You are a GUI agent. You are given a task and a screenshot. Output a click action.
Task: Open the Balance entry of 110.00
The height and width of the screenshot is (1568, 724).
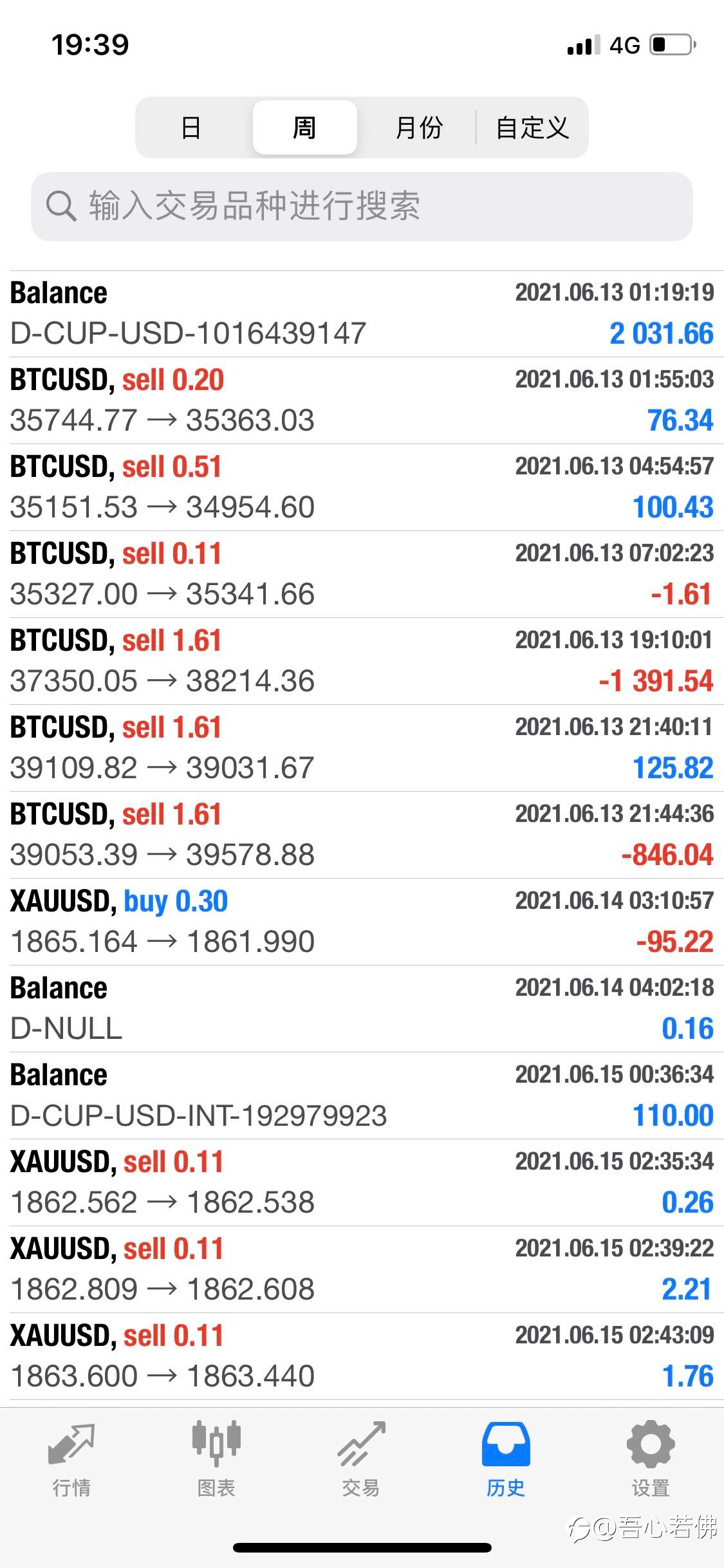(362, 1096)
